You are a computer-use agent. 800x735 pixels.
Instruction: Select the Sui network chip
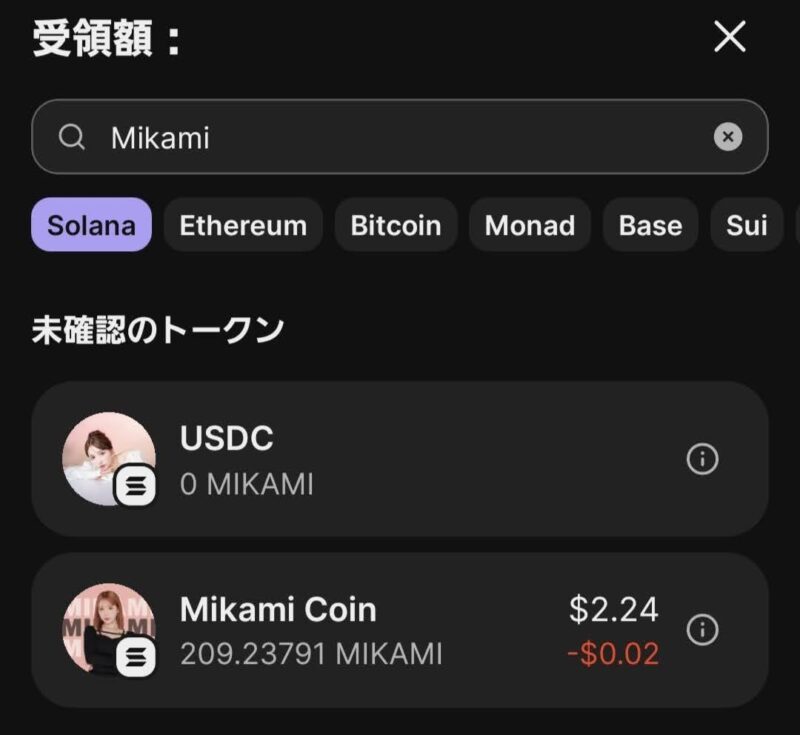click(x=746, y=225)
